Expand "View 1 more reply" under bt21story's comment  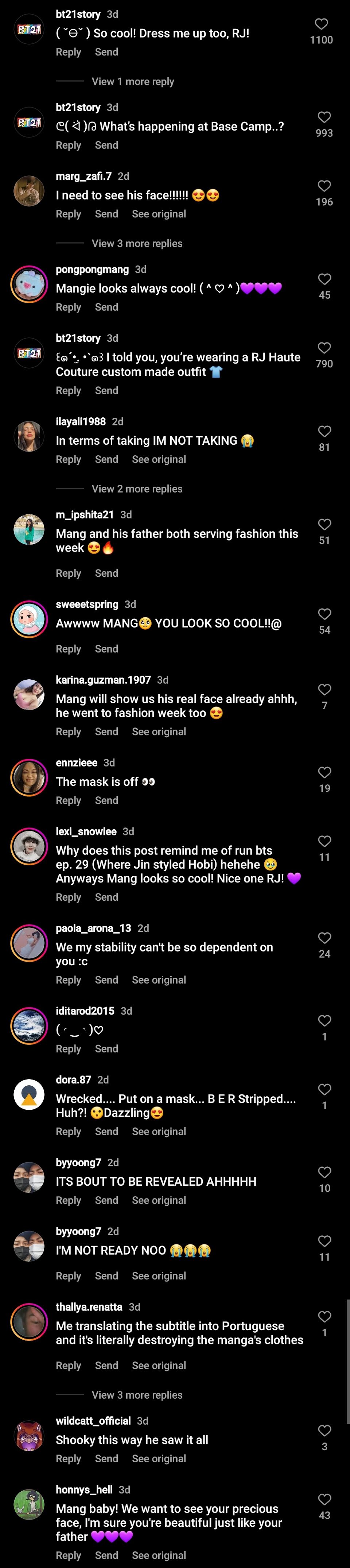pos(133,82)
